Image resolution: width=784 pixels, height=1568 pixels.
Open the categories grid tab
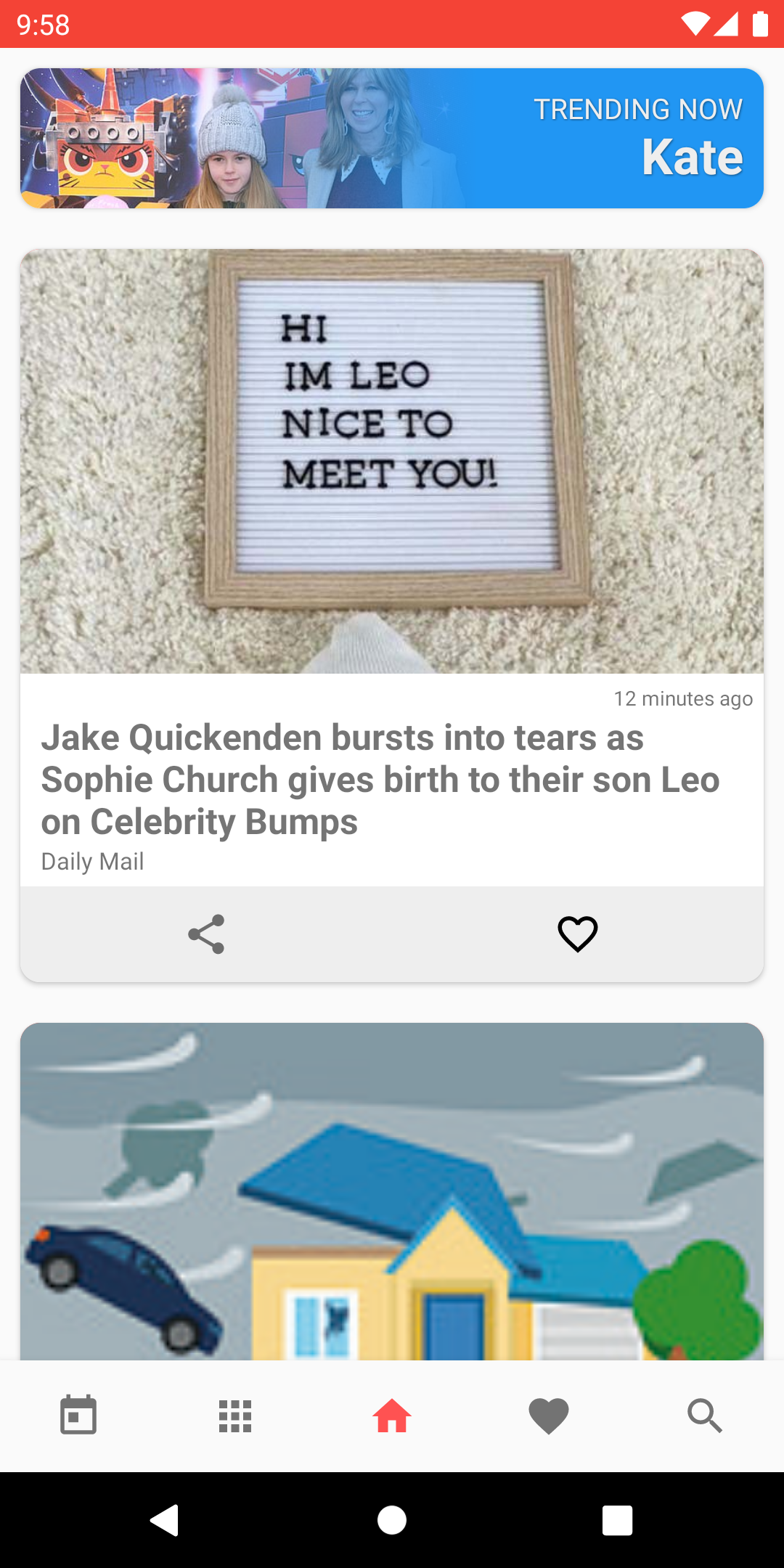tap(235, 1416)
